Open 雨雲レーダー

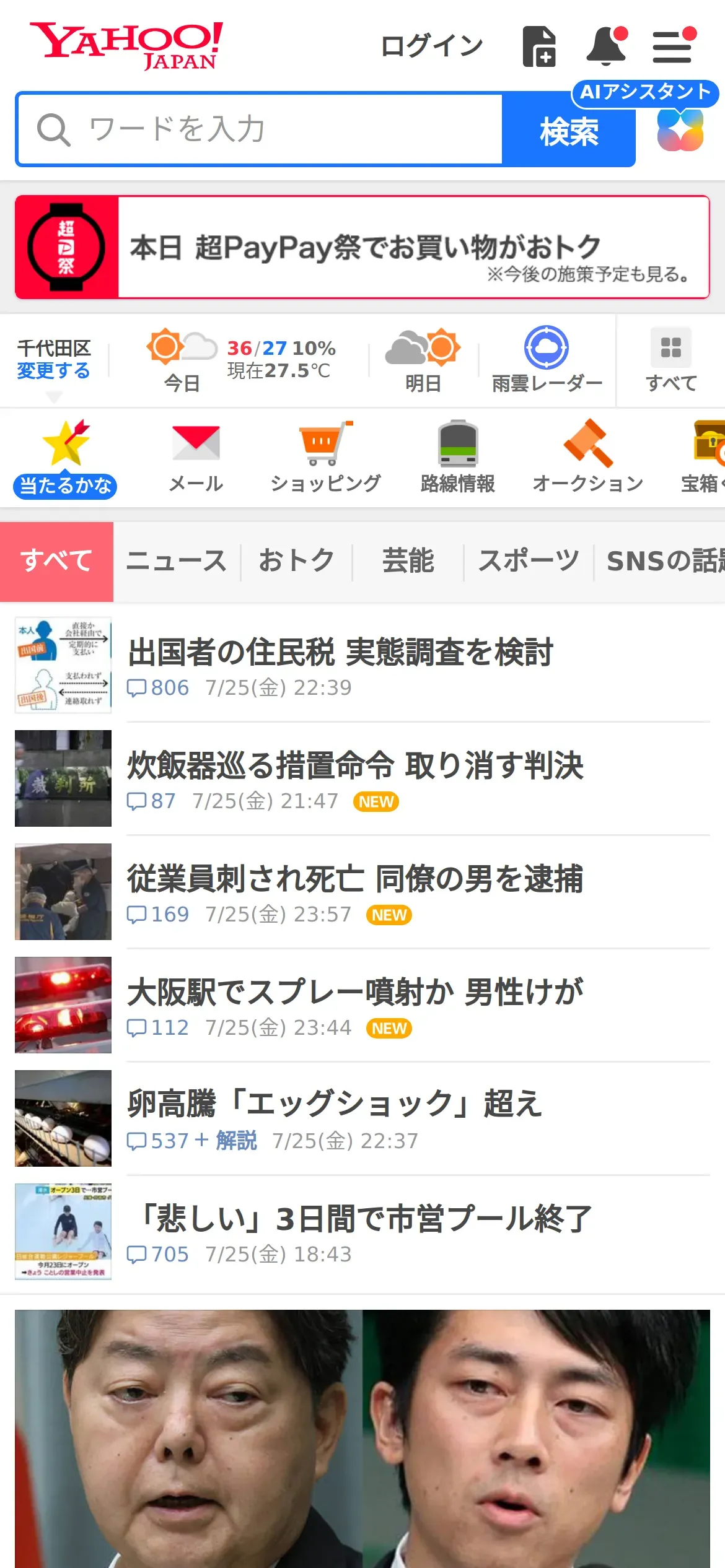(547, 360)
